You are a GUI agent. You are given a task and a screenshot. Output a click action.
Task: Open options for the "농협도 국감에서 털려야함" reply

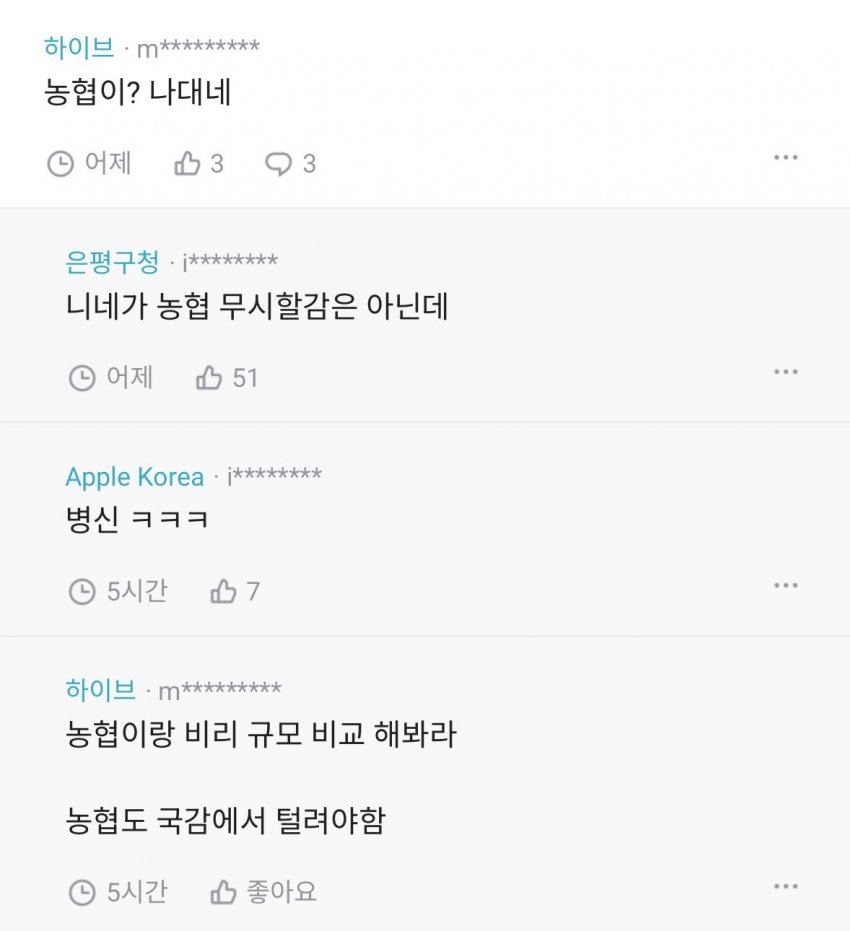click(786, 887)
